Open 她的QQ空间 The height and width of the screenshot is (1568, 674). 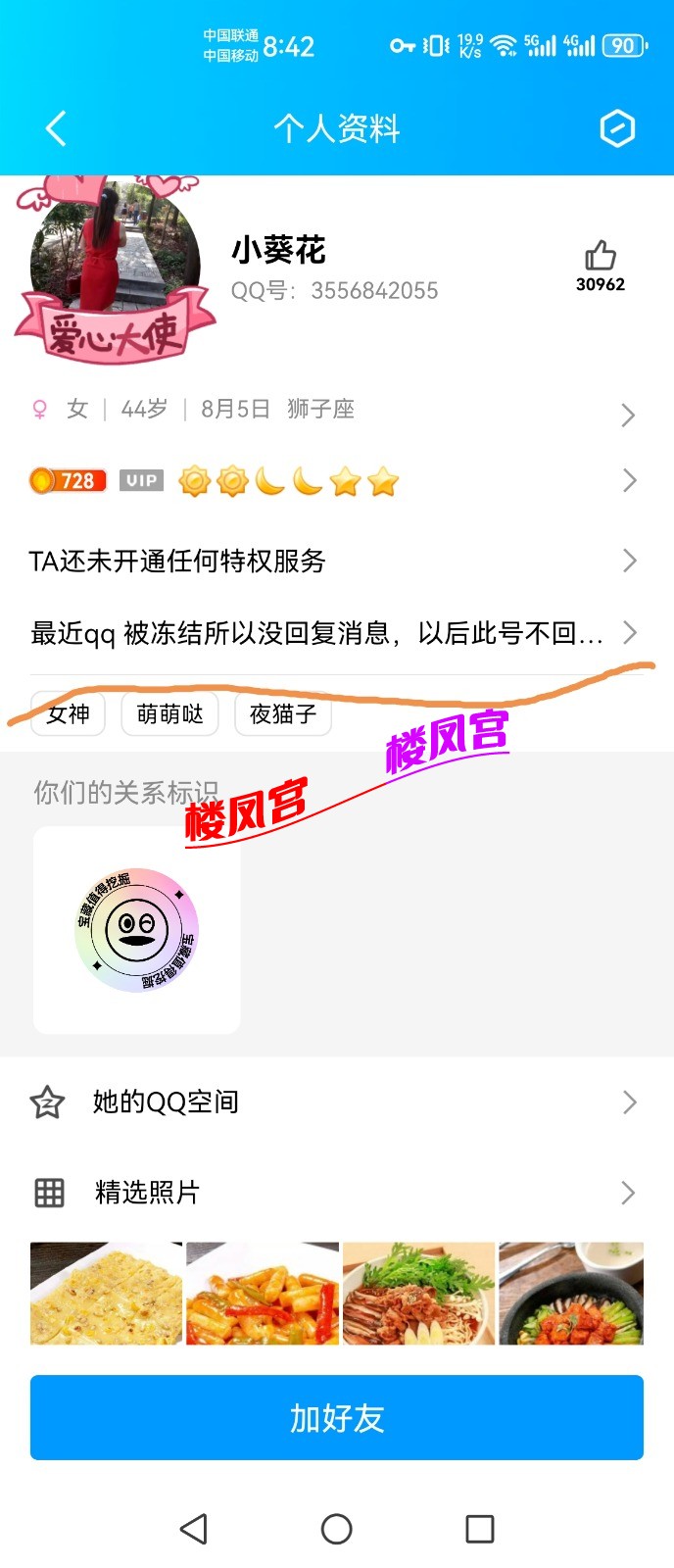(333, 1102)
